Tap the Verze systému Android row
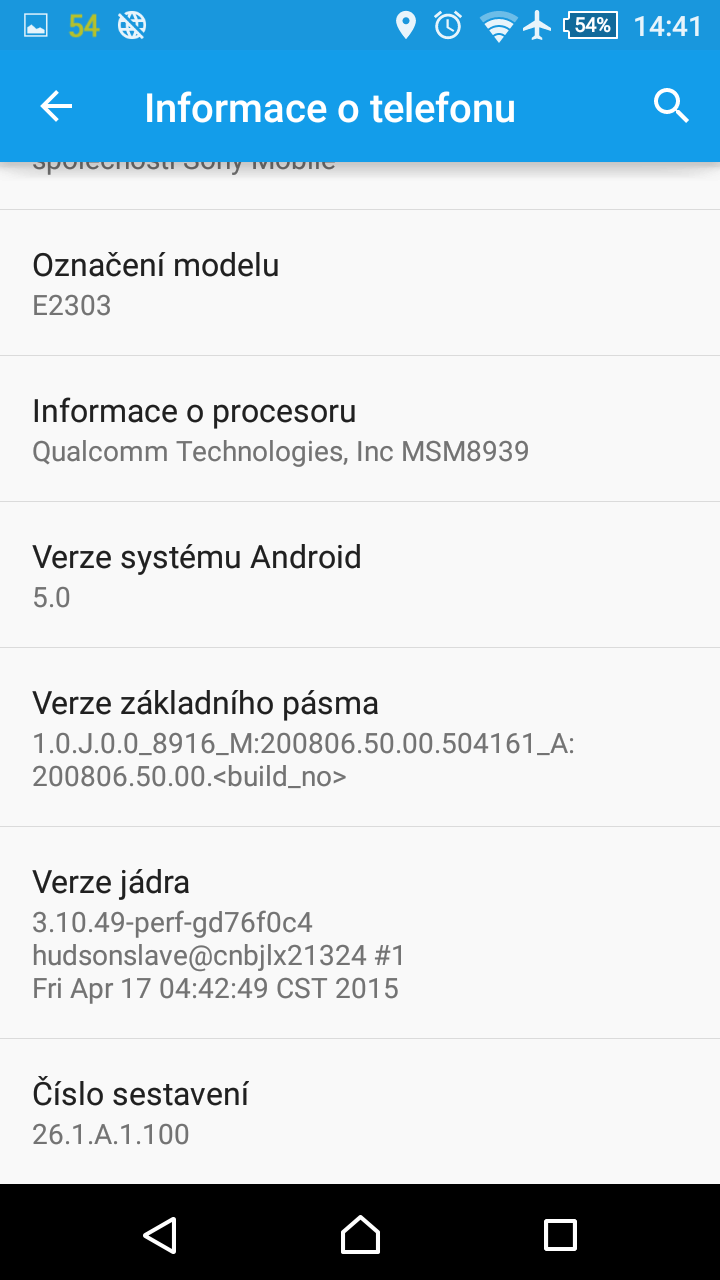The image size is (720, 1280). (360, 575)
